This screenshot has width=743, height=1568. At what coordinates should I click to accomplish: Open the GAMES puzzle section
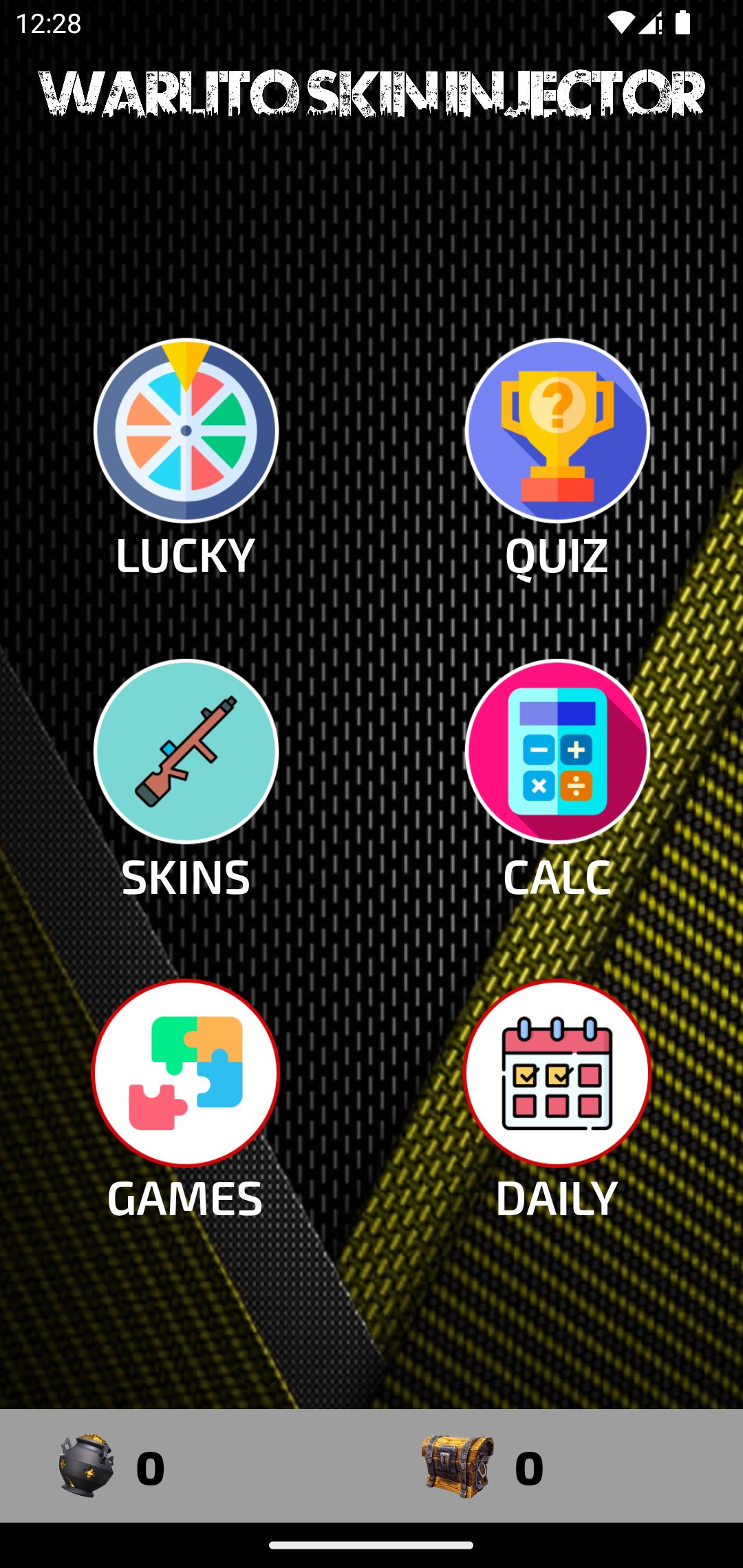coord(186,1073)
